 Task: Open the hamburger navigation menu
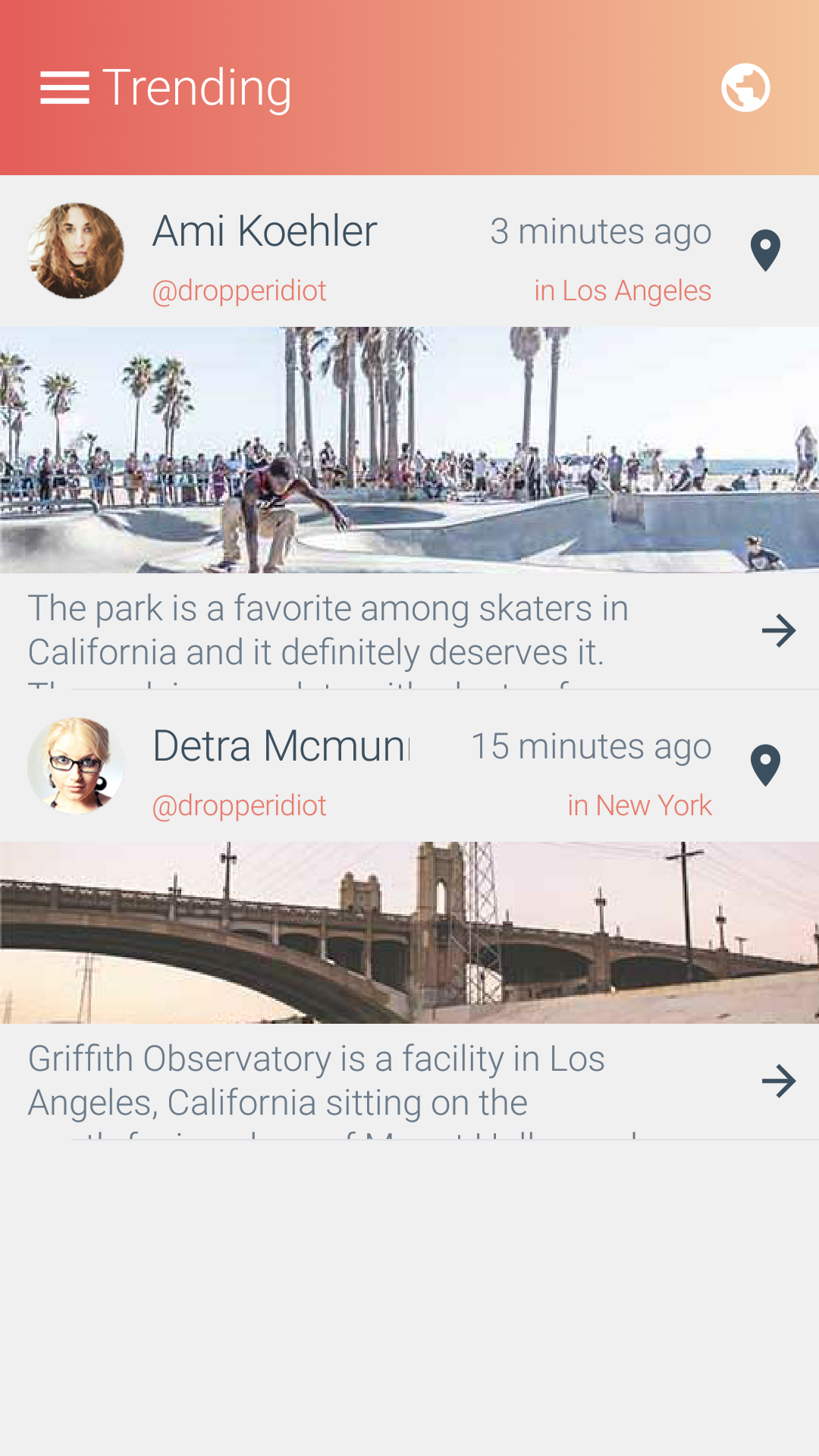[64, 88]
